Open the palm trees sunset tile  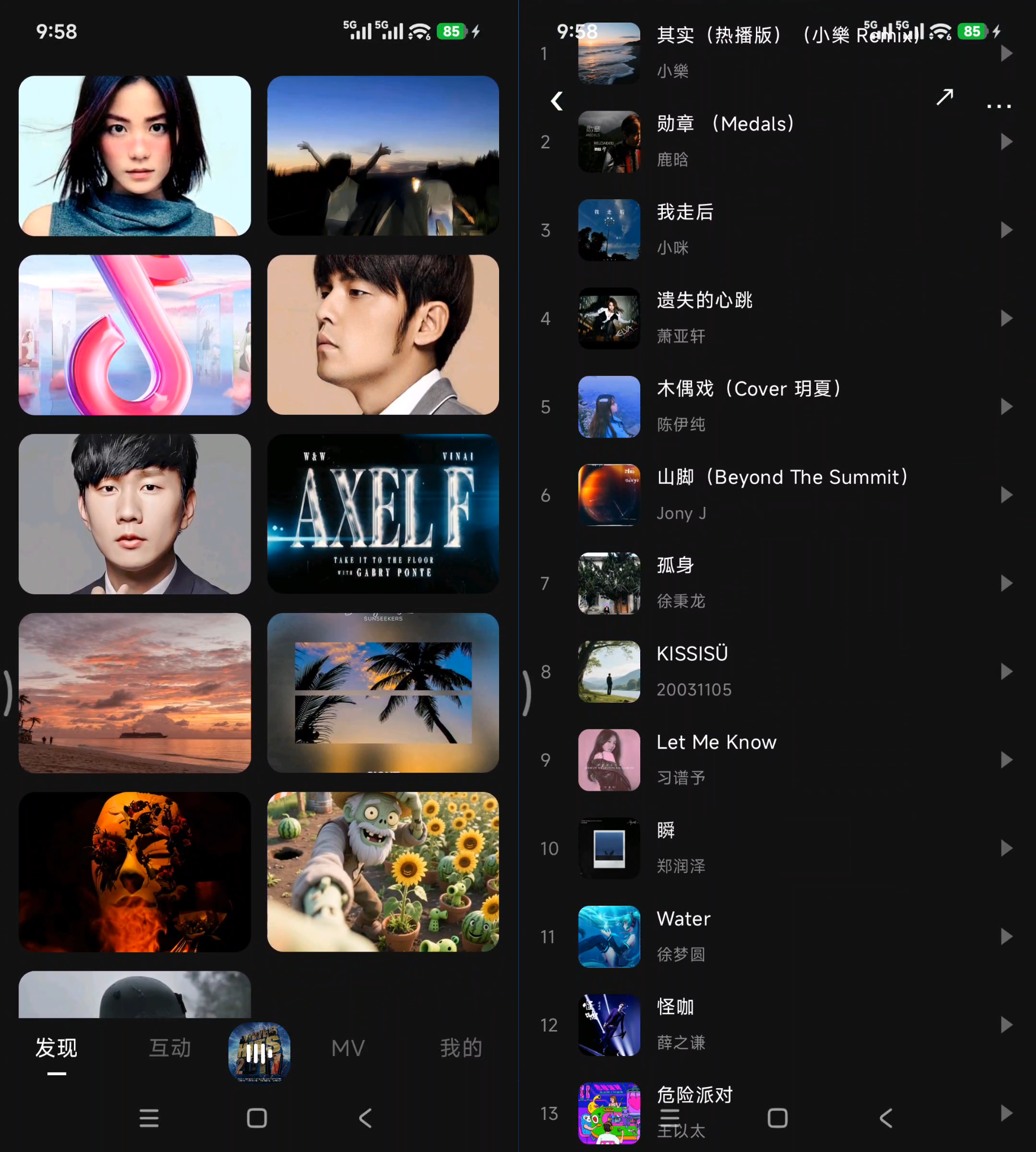click(x=383, y=693)
